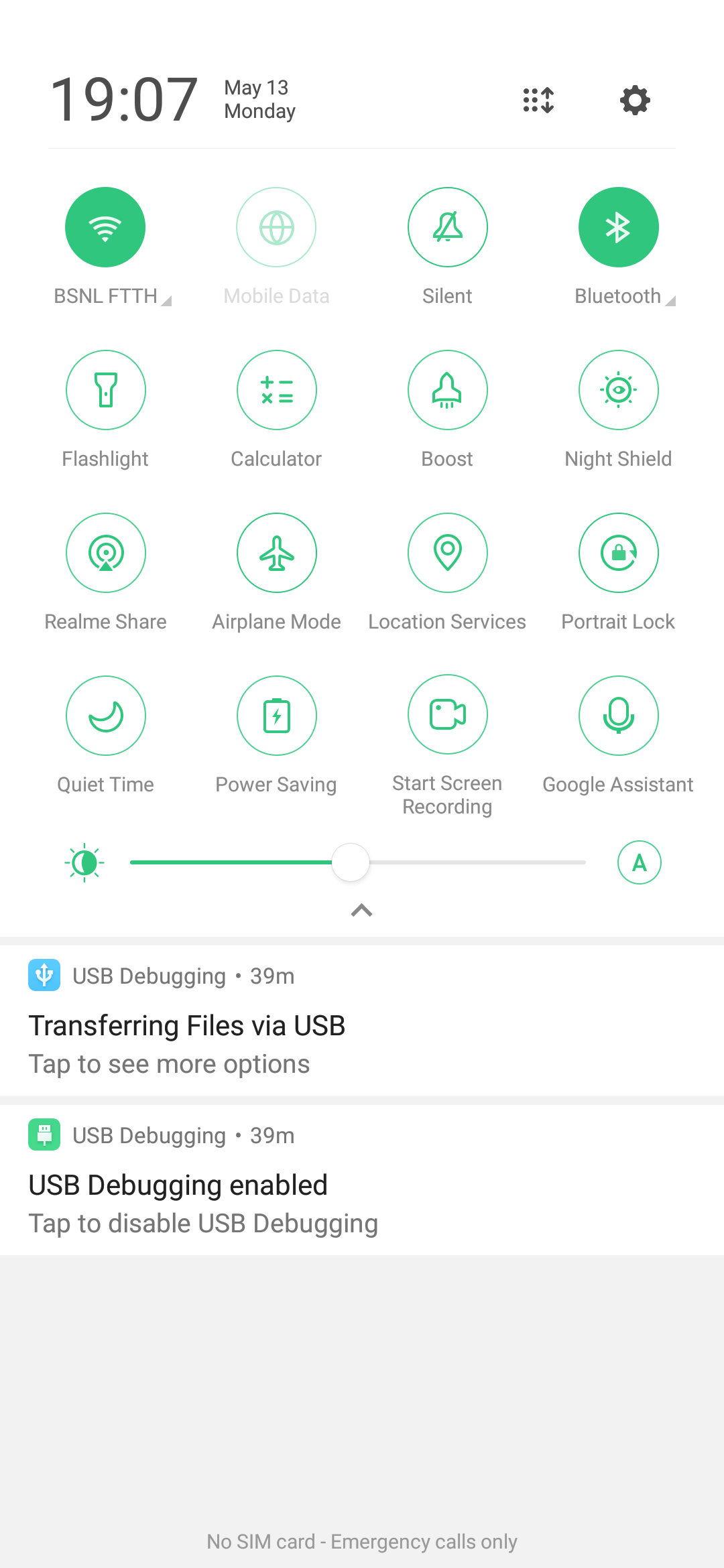Toggle auto brightness A button
The width and height of the screenshot is (724, 1568).
639,862
